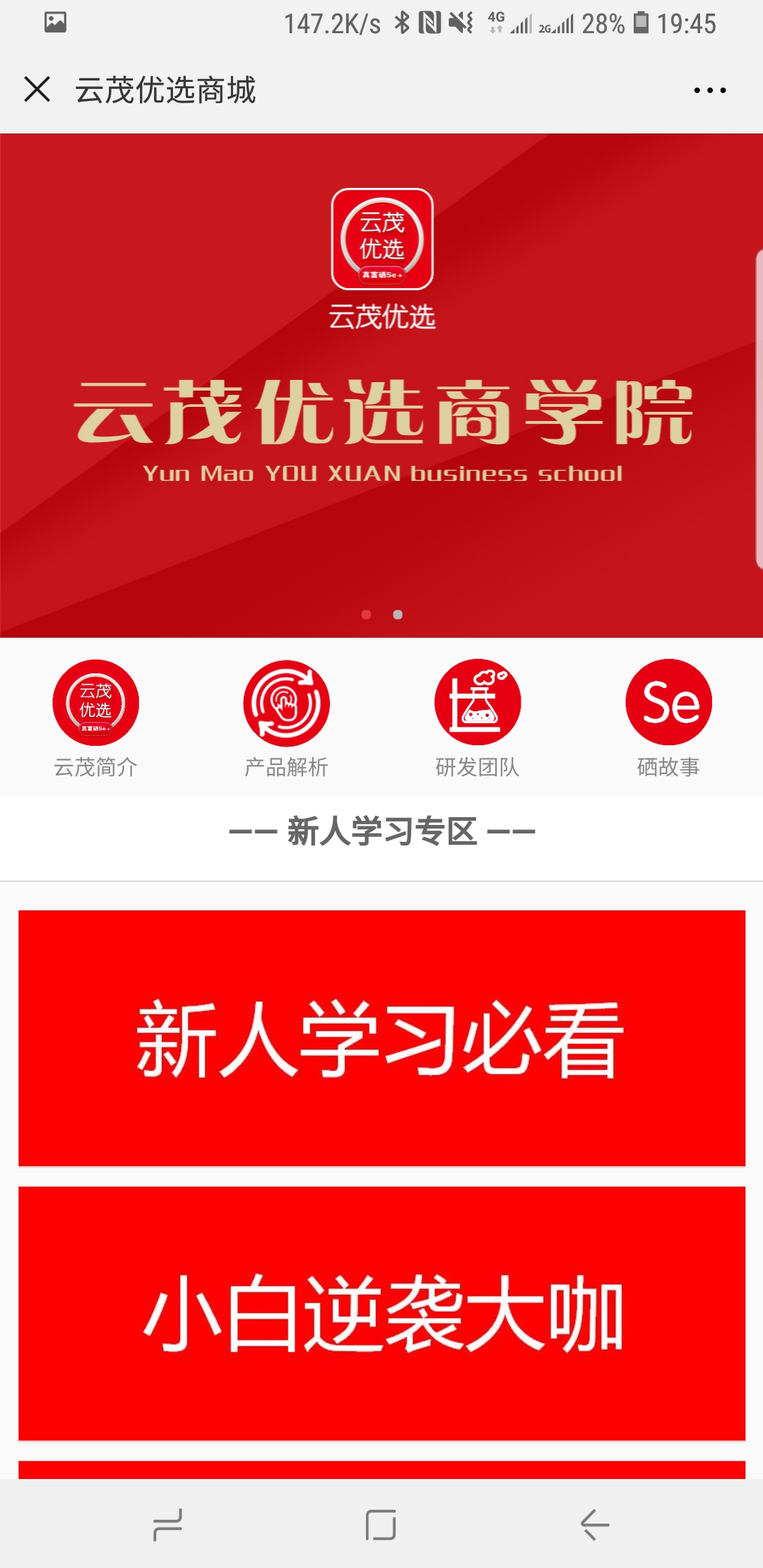The height and width of the screenshot is (1568, 763).
Task: Open the 小白逆袭大咖 card
Action: tap(381, 1313)
